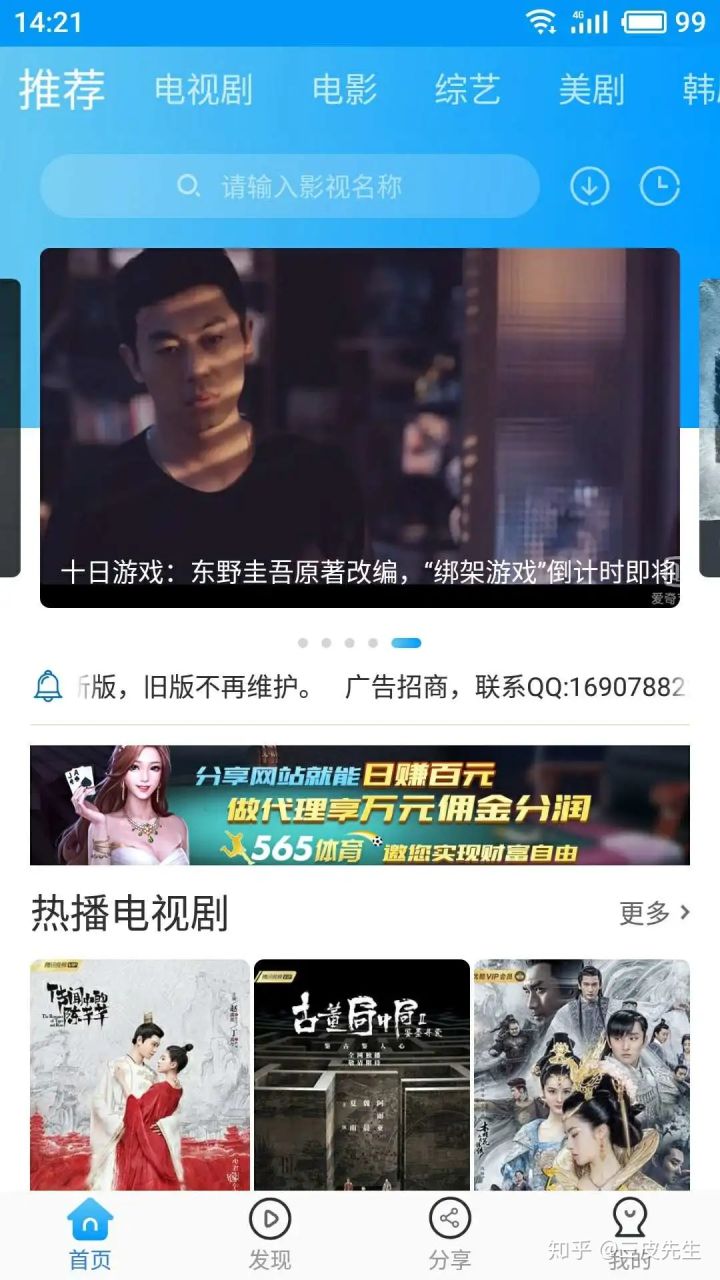Open the 分享 share icon

coord(451,1220)
